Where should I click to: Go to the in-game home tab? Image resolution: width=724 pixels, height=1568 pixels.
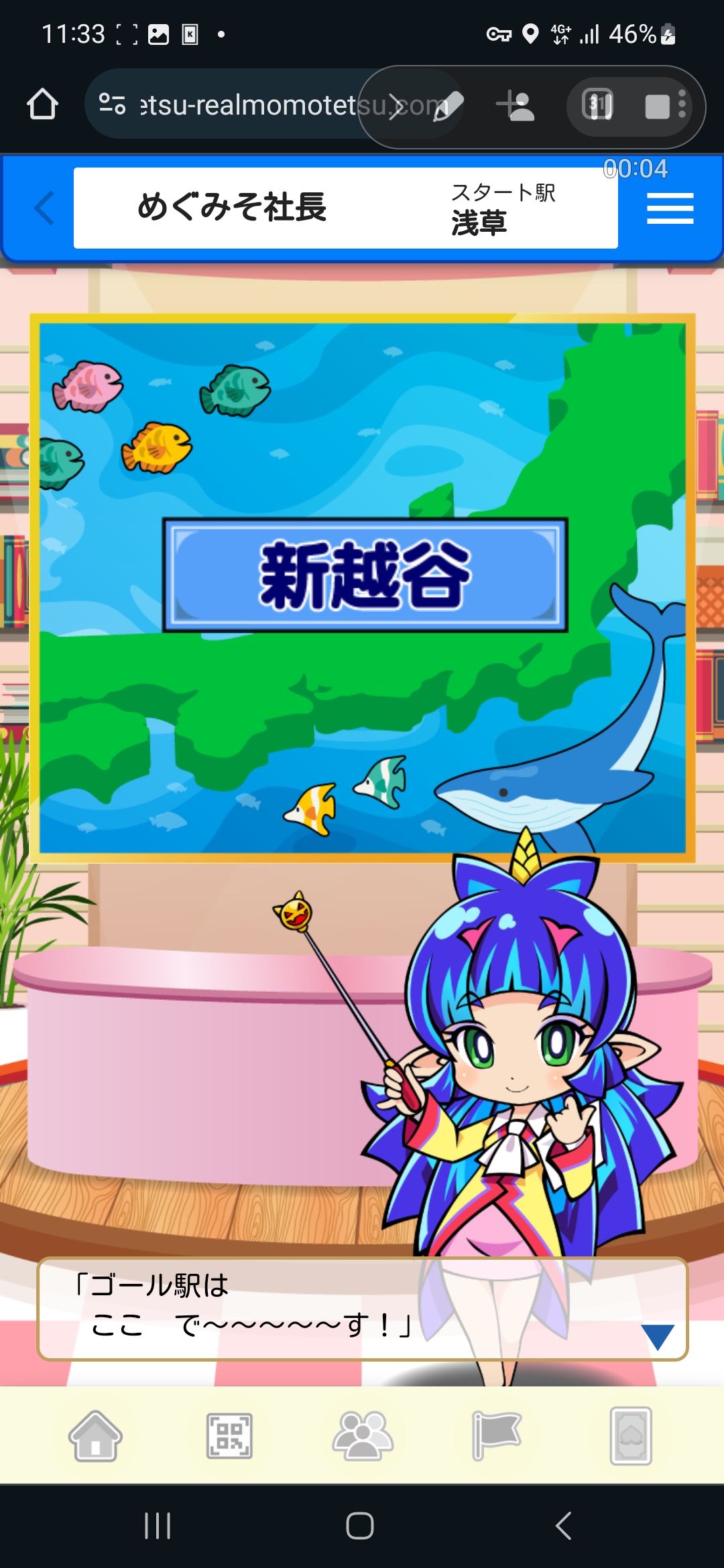pyautogui.click(x=95, y=1436)
